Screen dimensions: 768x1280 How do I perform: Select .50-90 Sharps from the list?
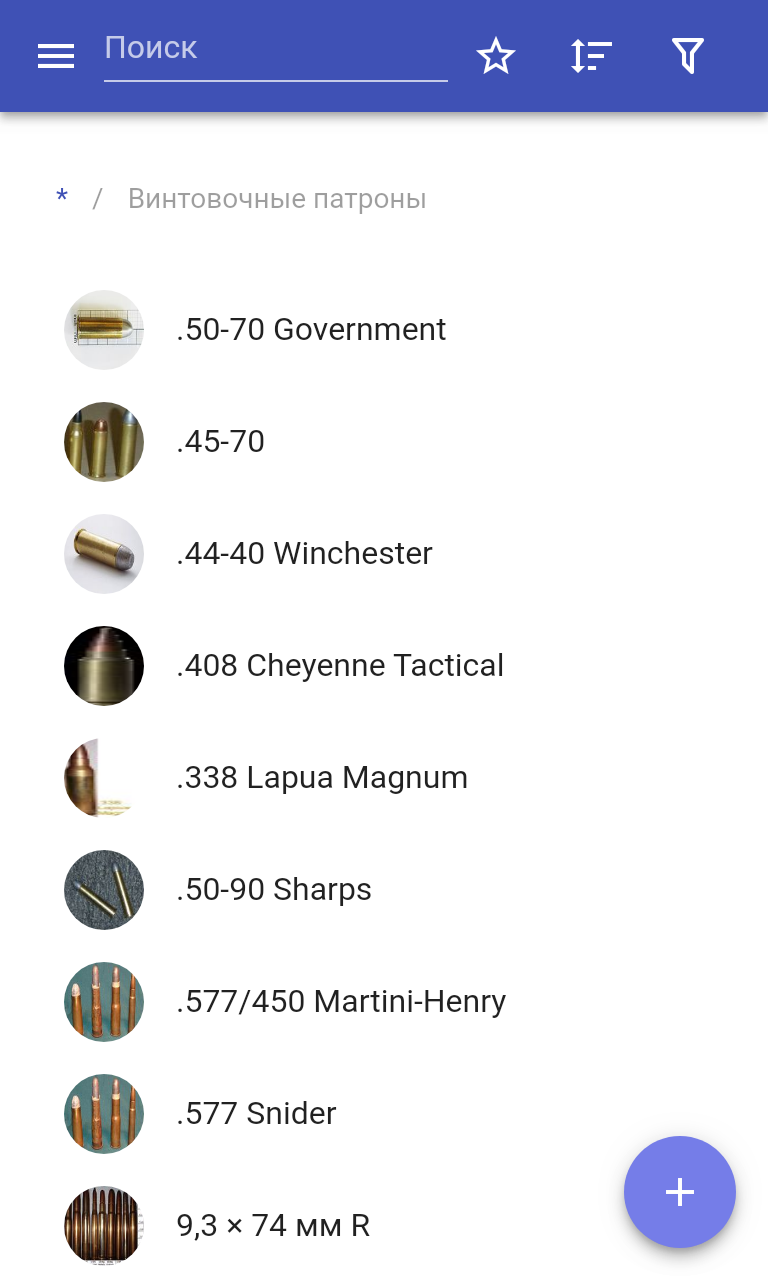pos(274,890)
